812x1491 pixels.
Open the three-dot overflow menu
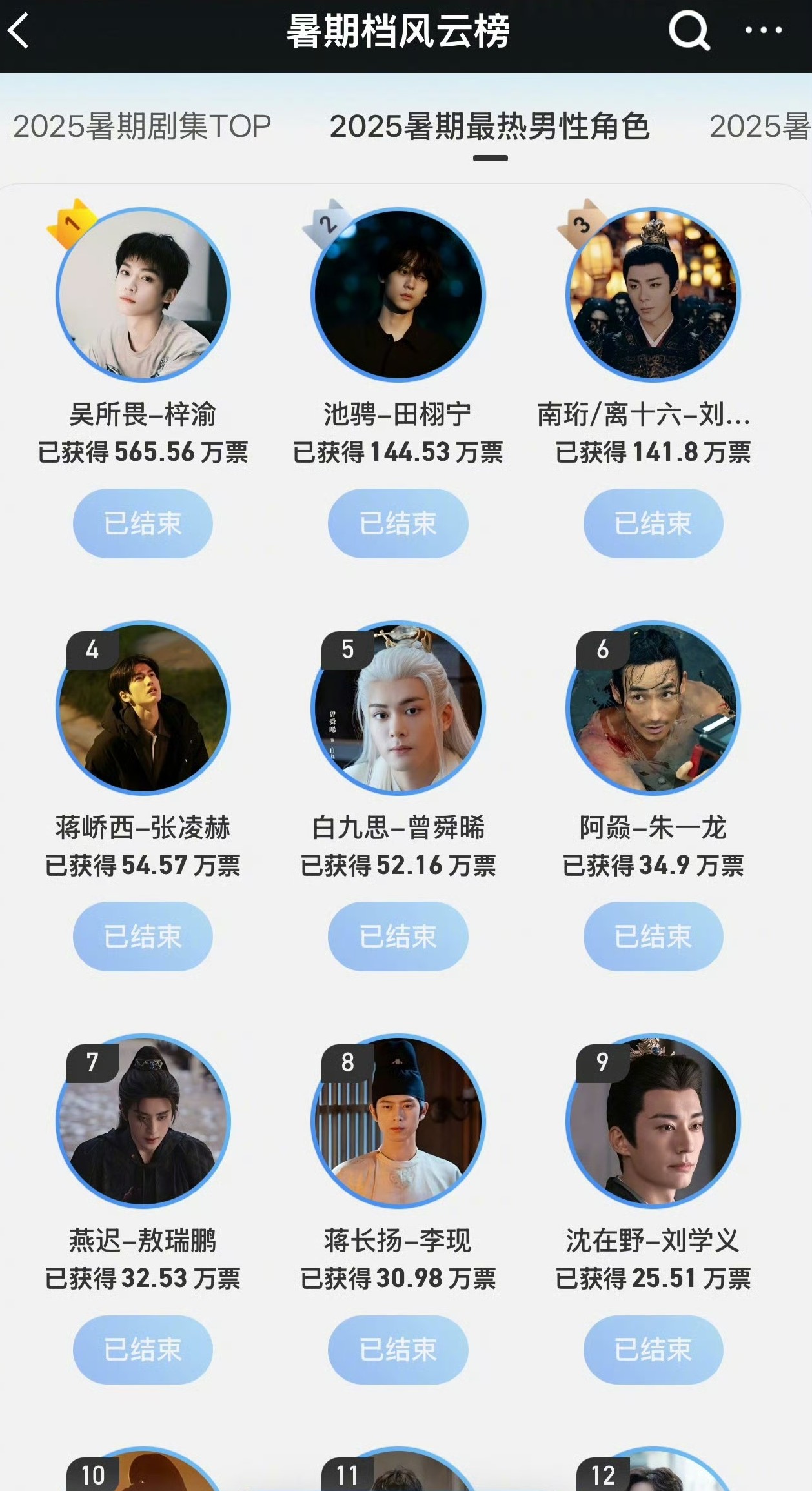coord(763,30)
